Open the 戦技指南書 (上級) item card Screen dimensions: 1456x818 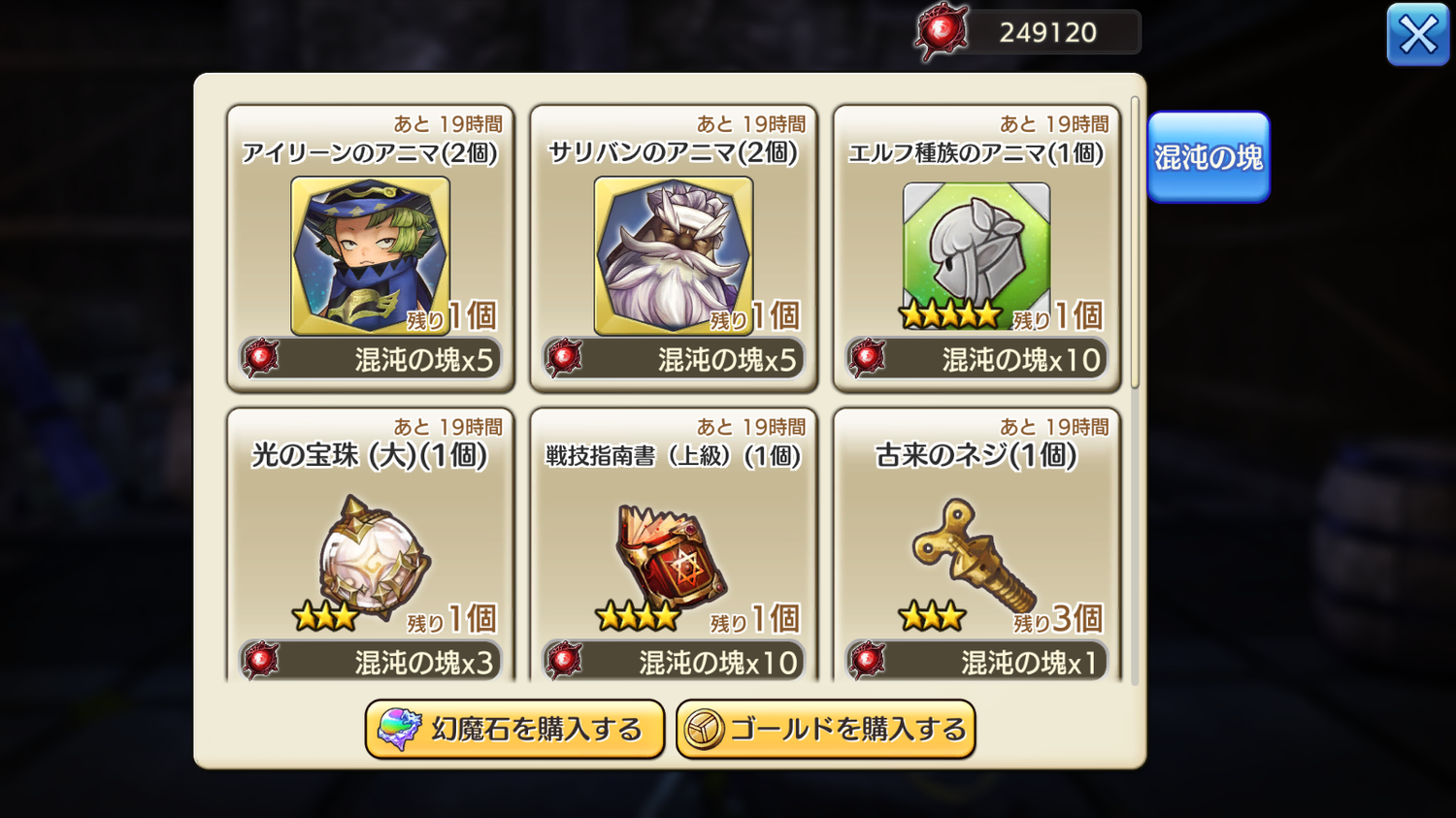[x=673, y=548]
